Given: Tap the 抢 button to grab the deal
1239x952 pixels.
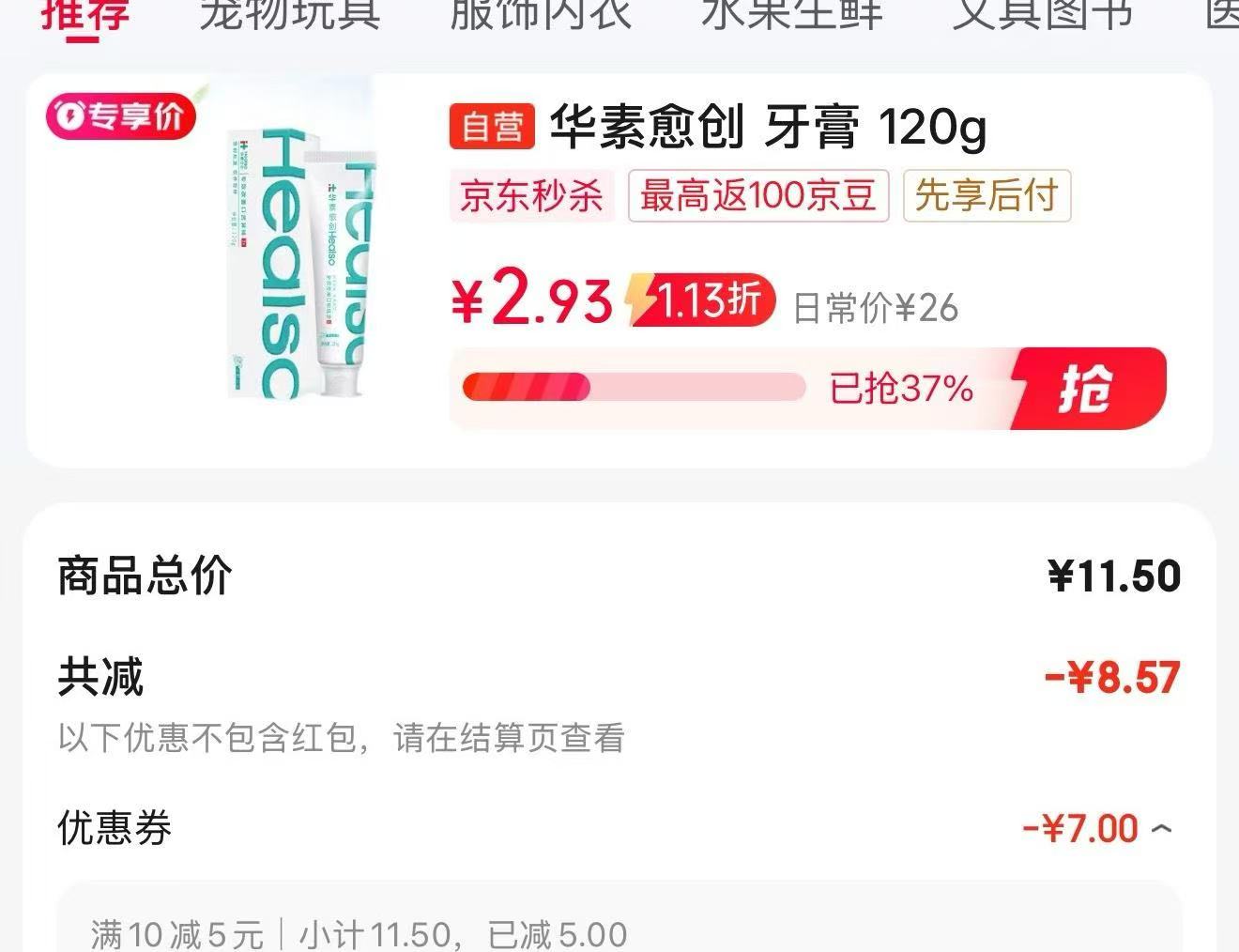Looking at the screenshot, I should 1087,388.
